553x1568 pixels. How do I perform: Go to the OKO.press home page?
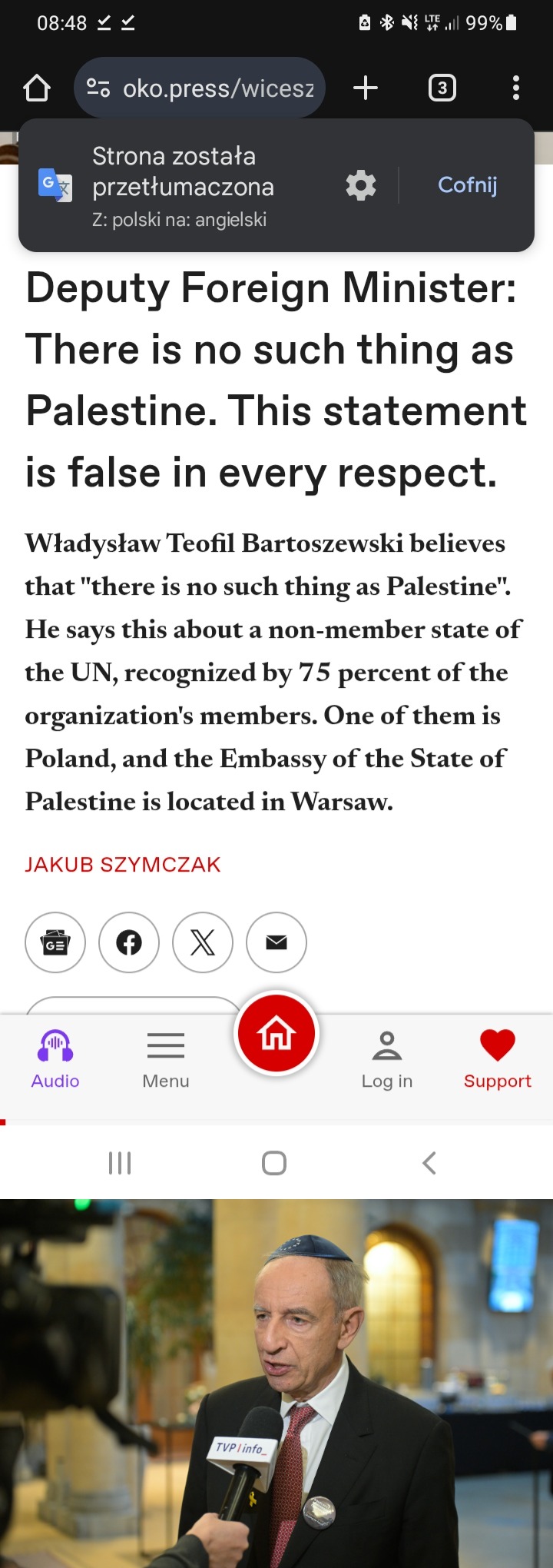coord(276,1034)
